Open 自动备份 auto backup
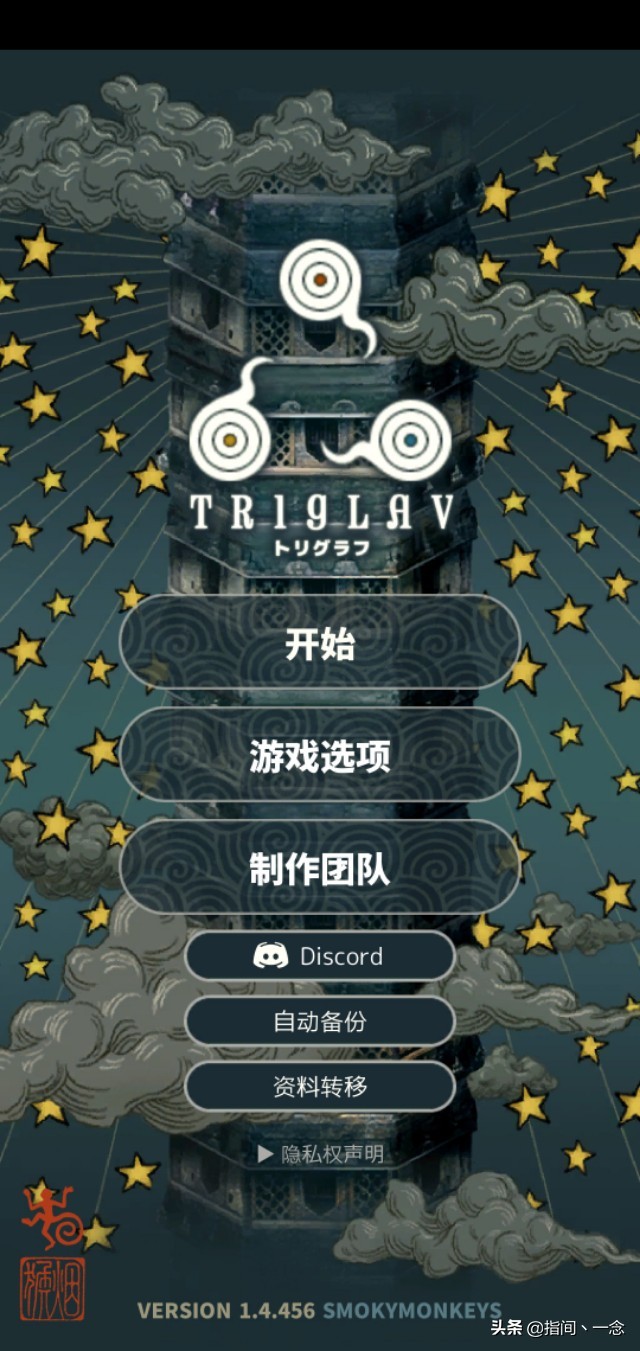The width and height of the screenshot is (640, 1351). pos(320,1022)
